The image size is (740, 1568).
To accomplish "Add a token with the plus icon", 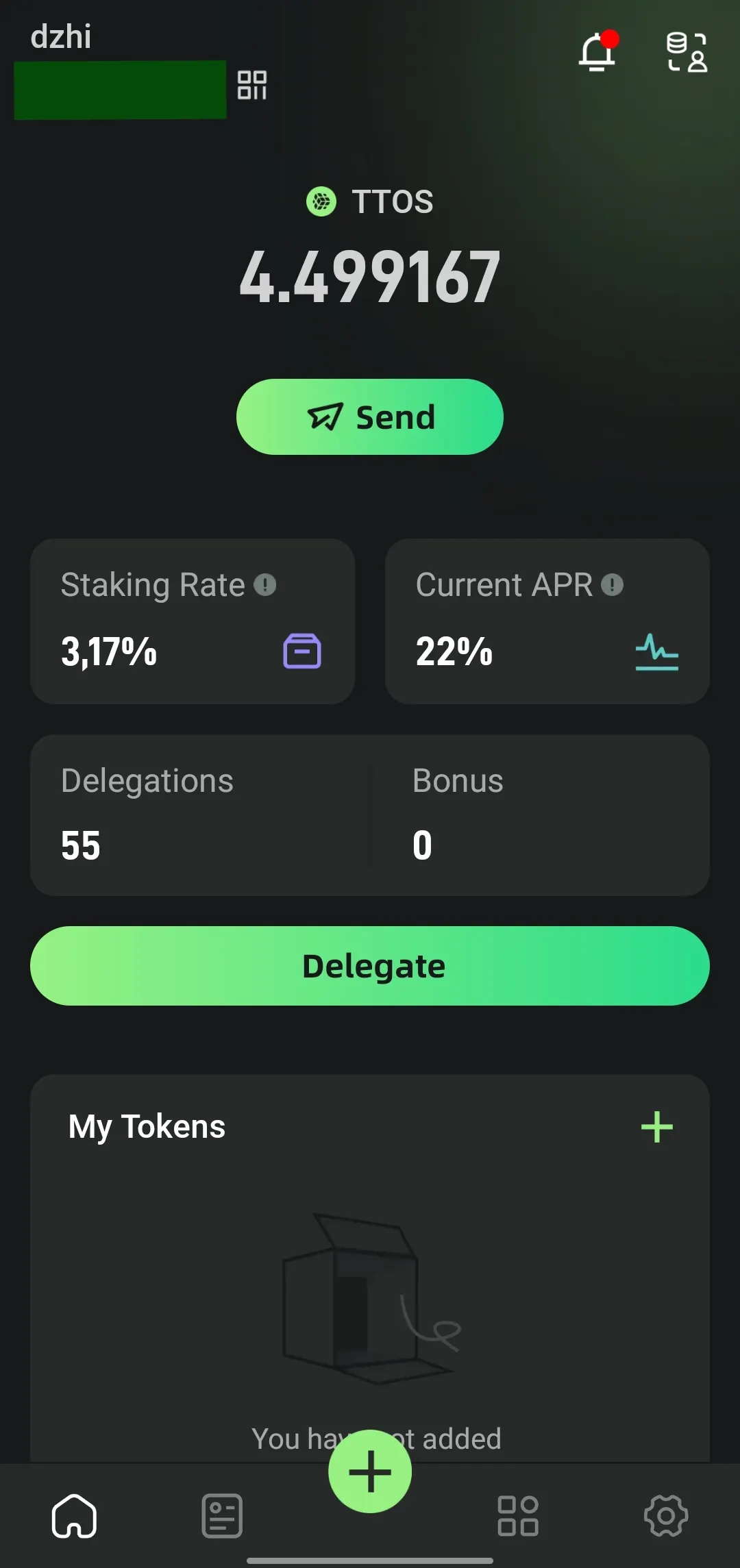I will point(657,1126).
